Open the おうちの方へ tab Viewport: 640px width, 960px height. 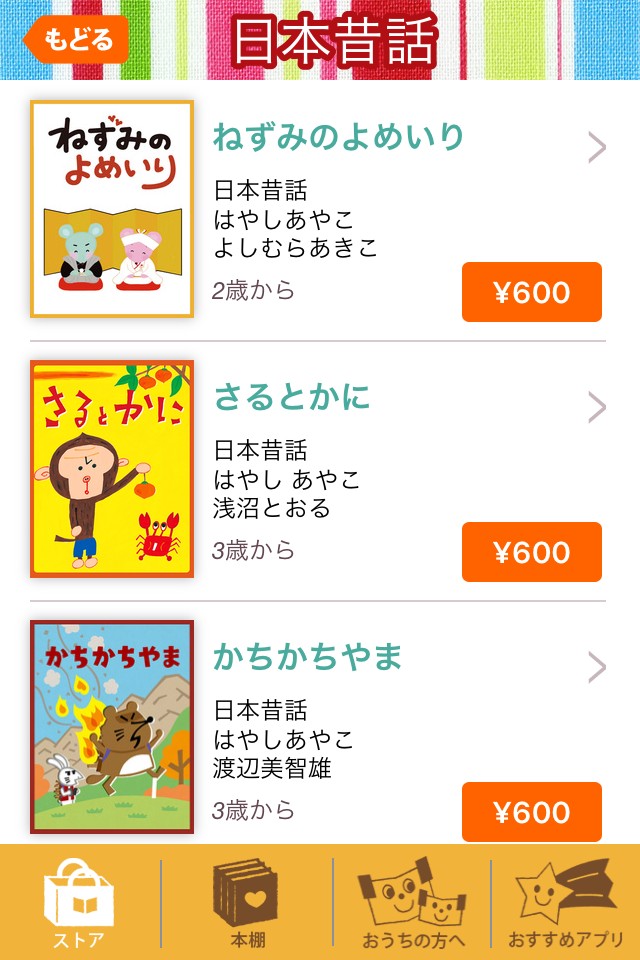412,903
